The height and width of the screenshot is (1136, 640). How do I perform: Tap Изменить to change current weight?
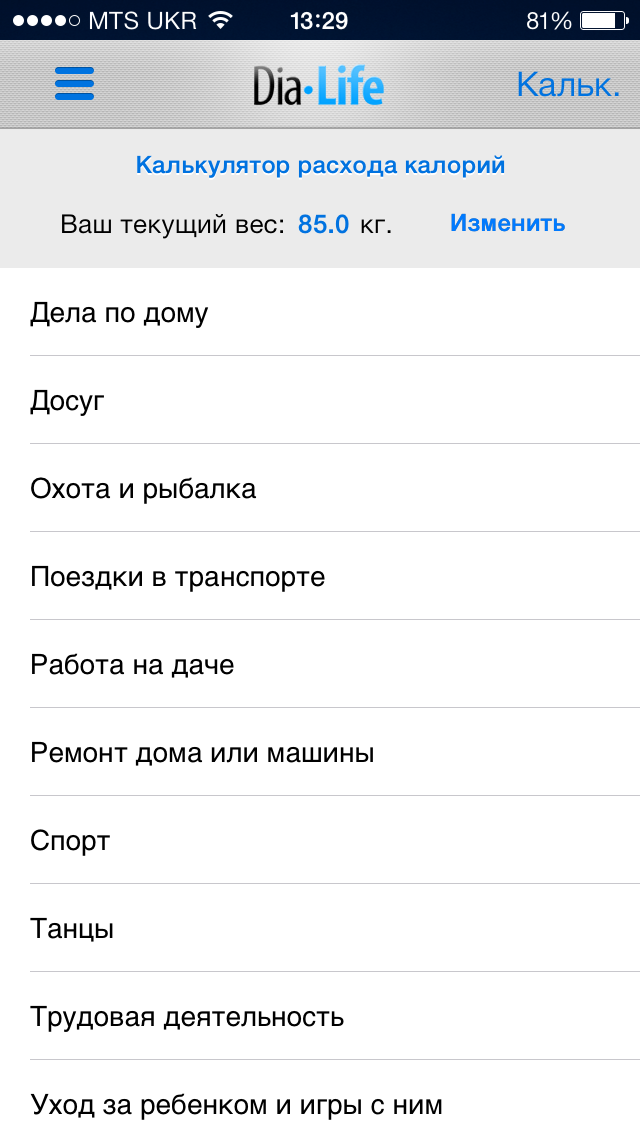[507, 223]
